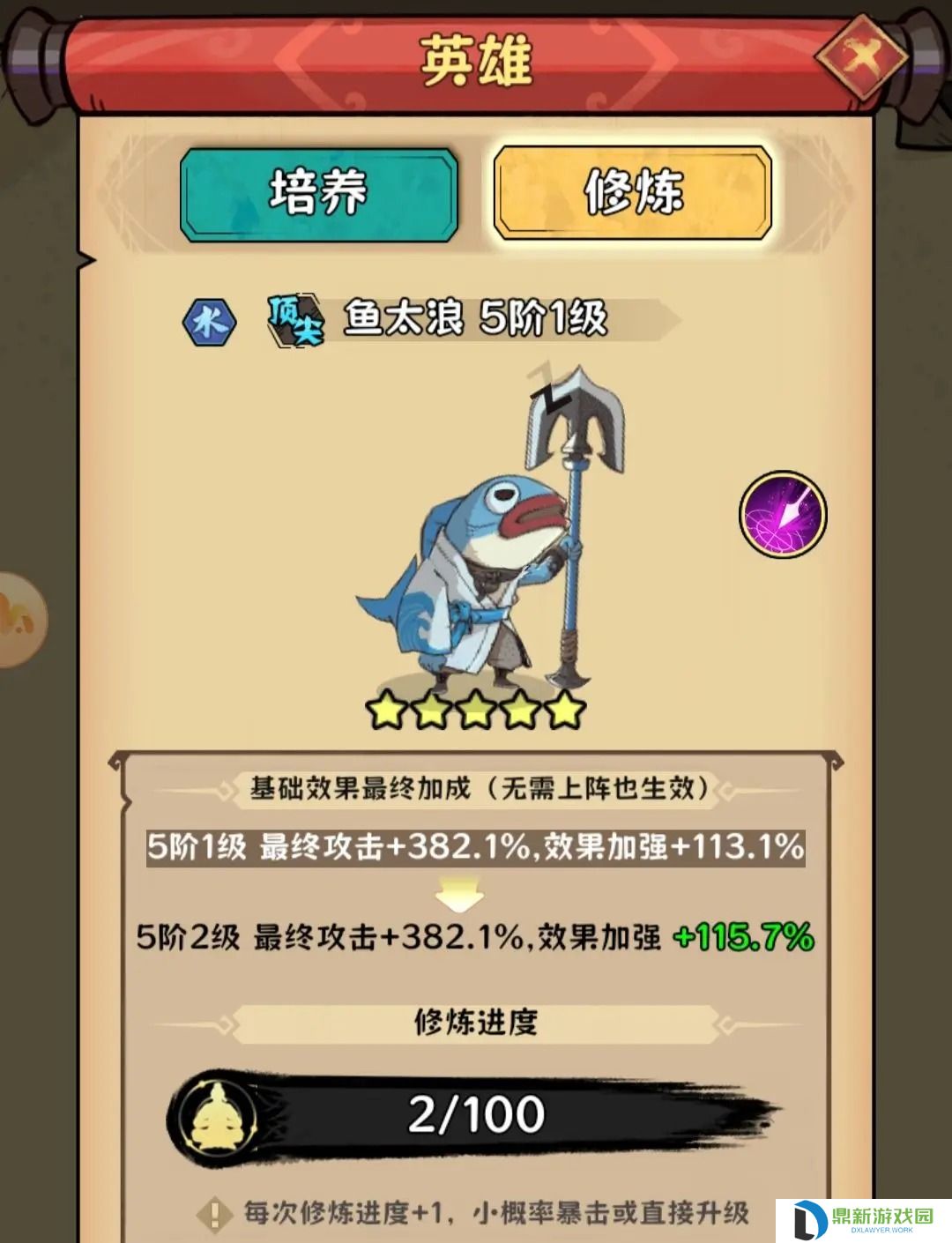Close the 英雄 hero panel
Image resolution: width=952 pixels, height=1243 pixels.
(860, 57)
